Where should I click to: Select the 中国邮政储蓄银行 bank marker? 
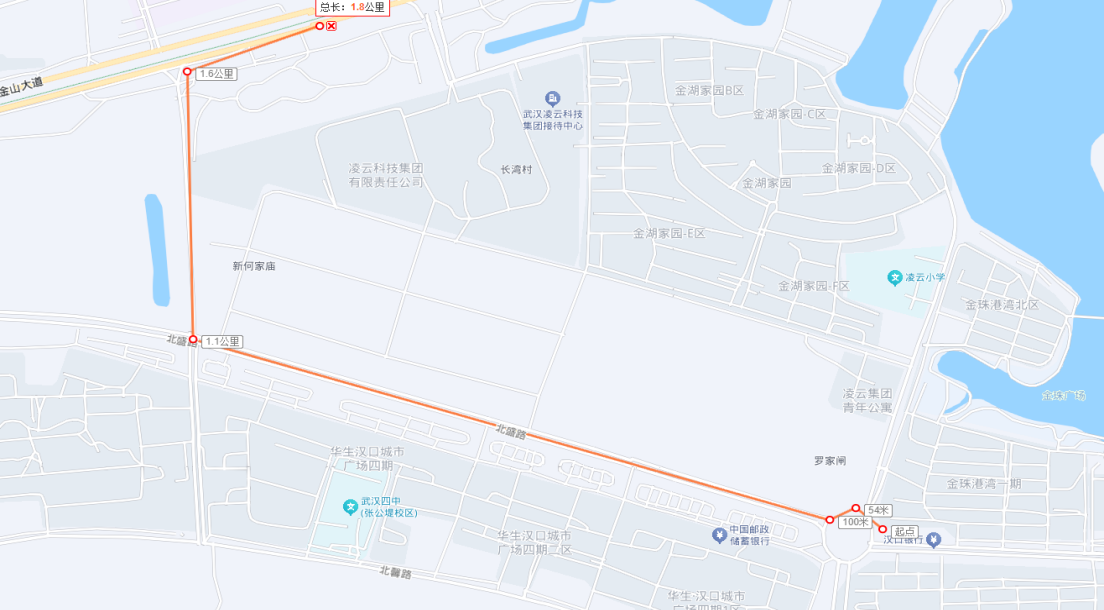(719, 535)
